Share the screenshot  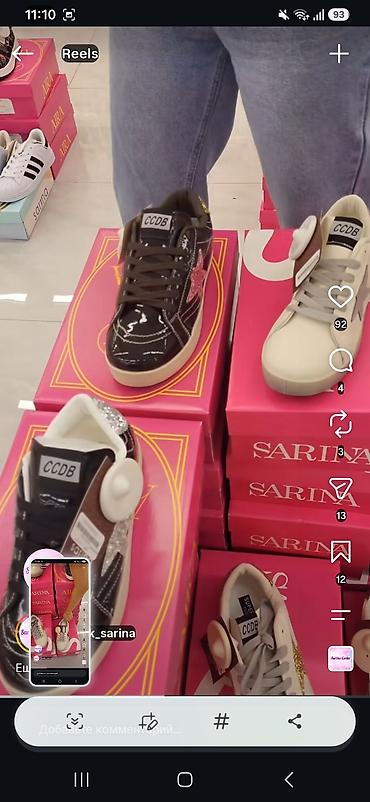tap(295, 721)
